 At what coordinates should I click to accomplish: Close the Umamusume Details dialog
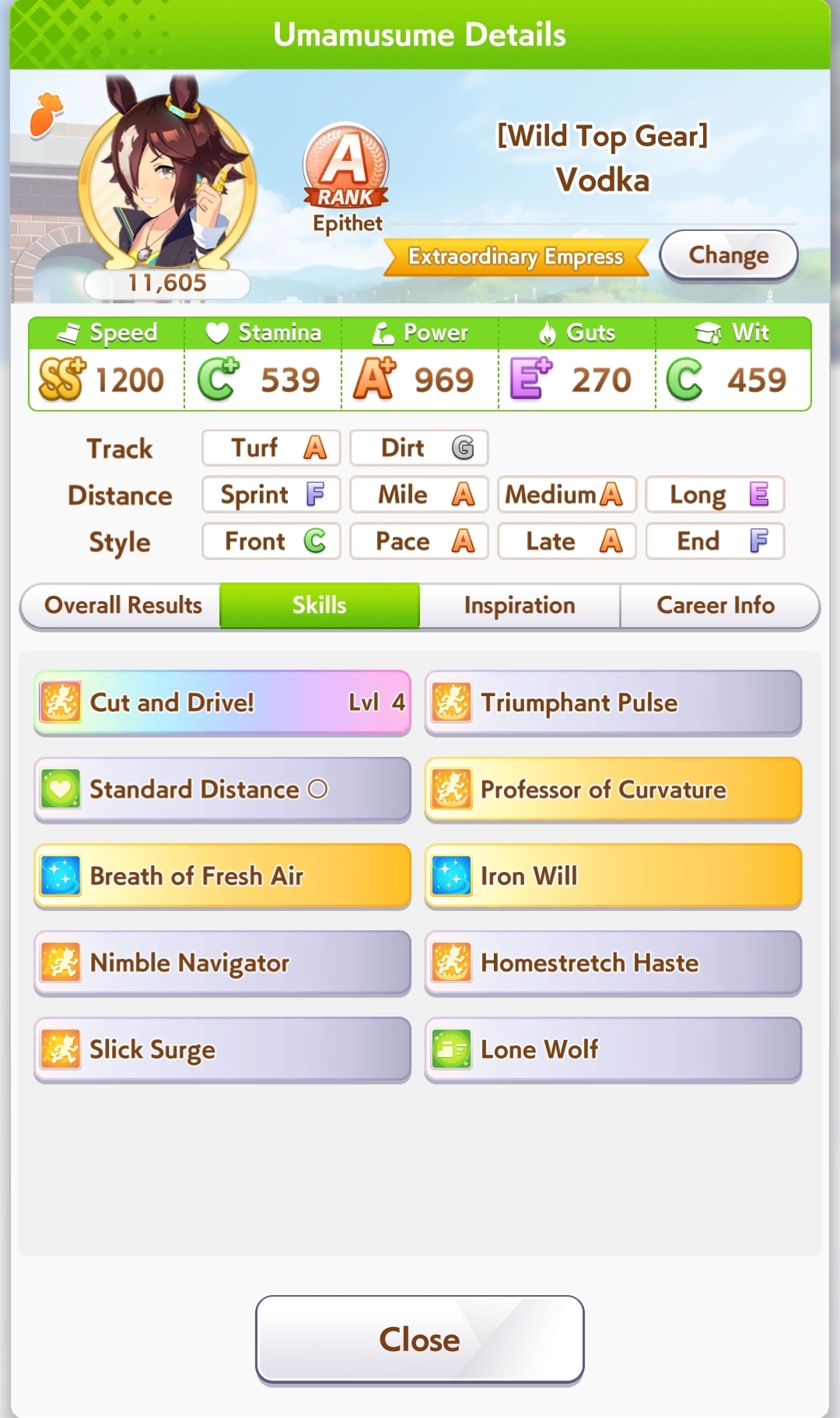tap(420, 1339)
